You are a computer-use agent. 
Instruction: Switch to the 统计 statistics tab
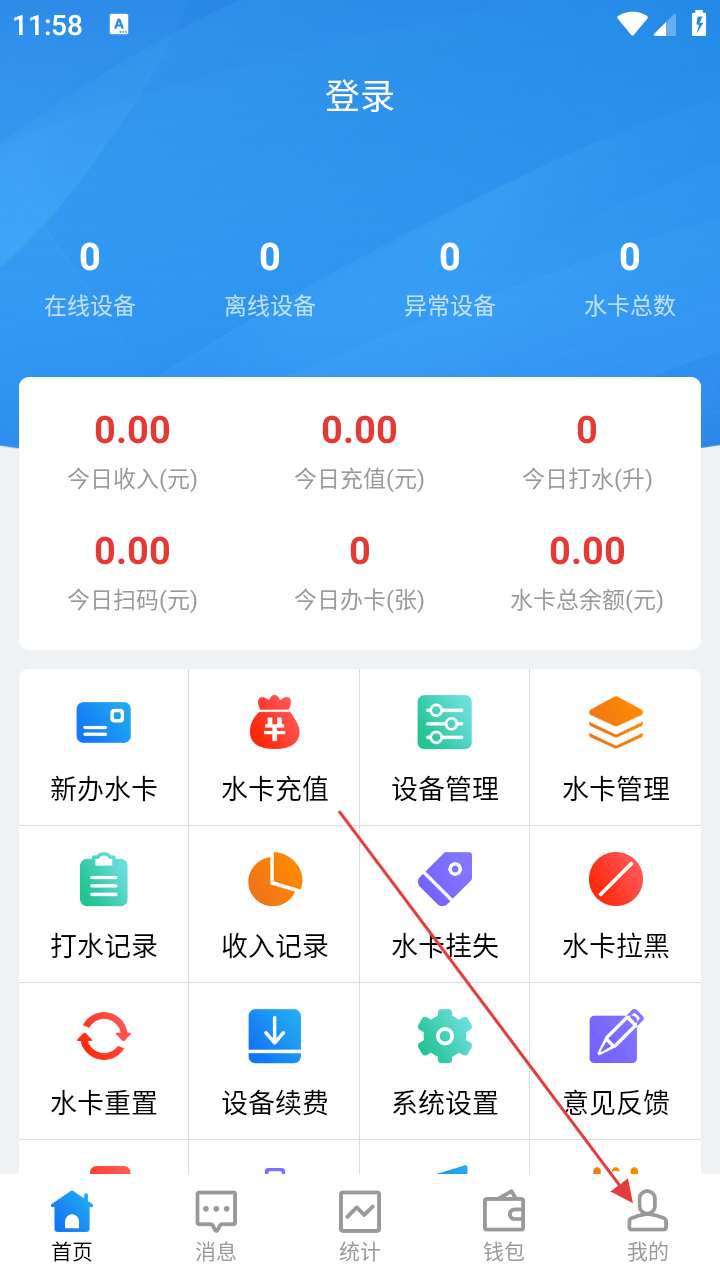(360, 1226)
